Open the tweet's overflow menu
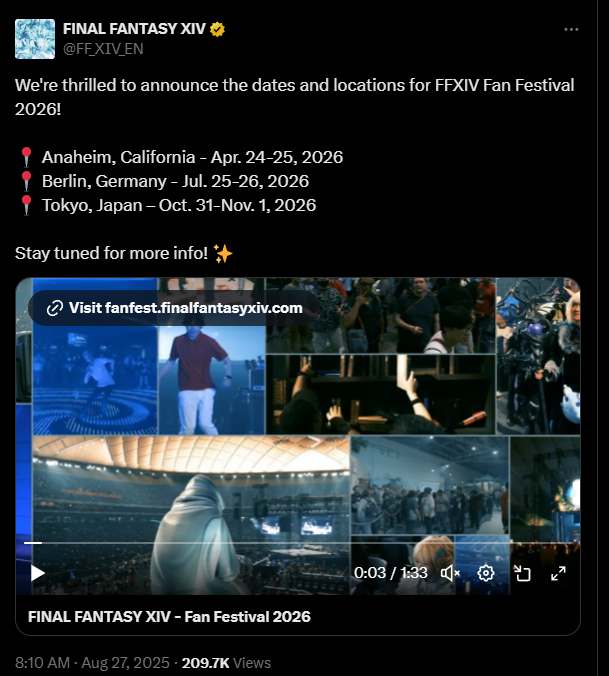Screen dimensions: 609x676 (x=571, y=30)
